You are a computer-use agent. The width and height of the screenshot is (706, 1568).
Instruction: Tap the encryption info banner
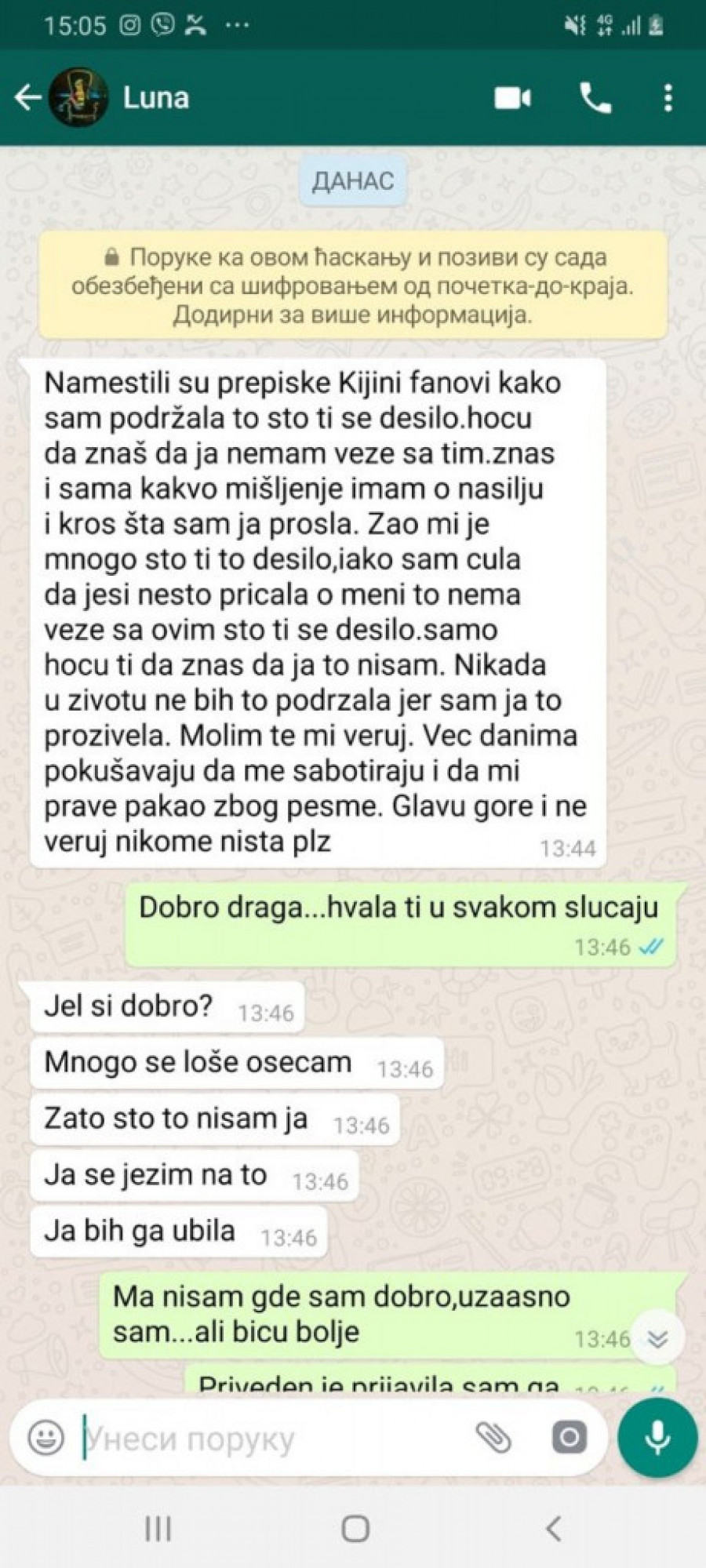click(x=353, y=286)
